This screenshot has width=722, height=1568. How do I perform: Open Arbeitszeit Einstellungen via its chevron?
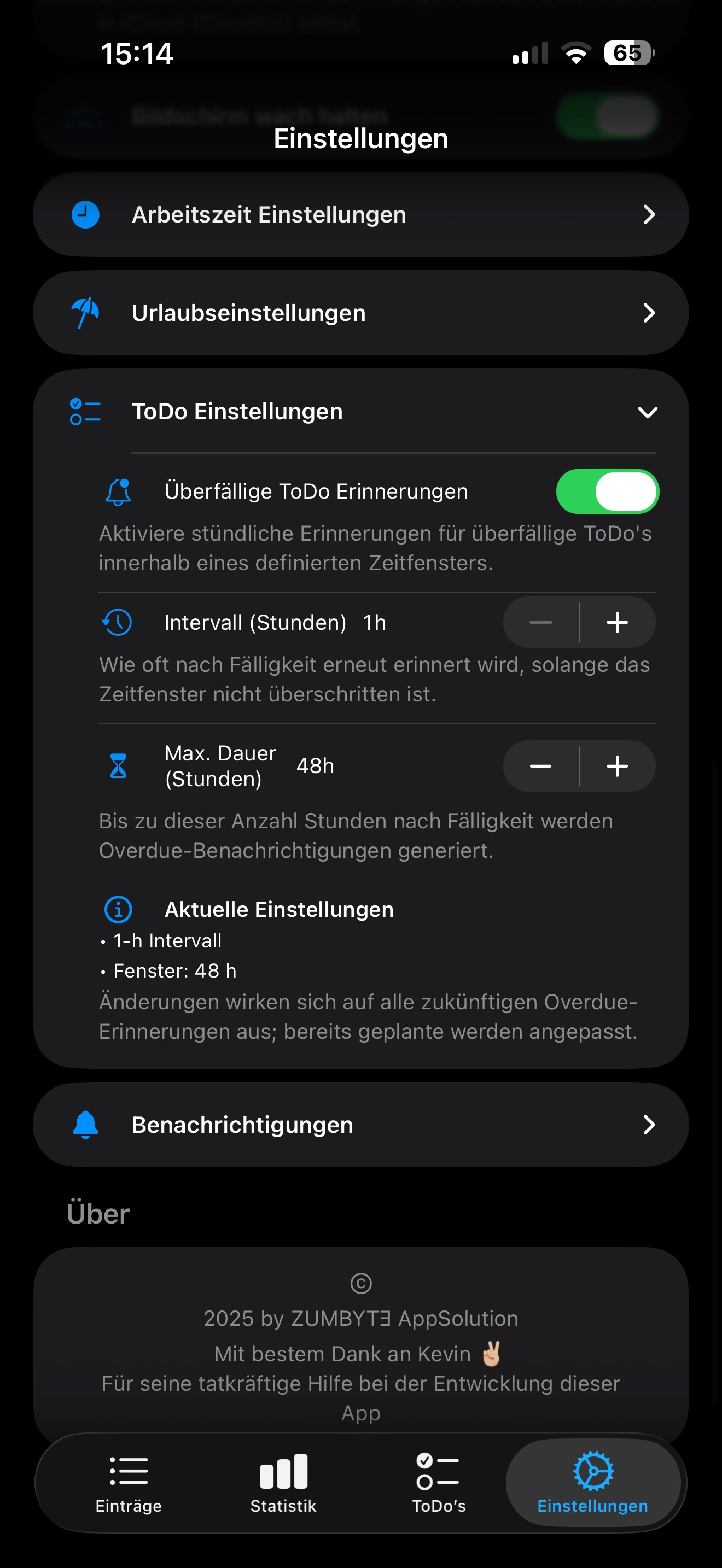click(x=650, y=214)
